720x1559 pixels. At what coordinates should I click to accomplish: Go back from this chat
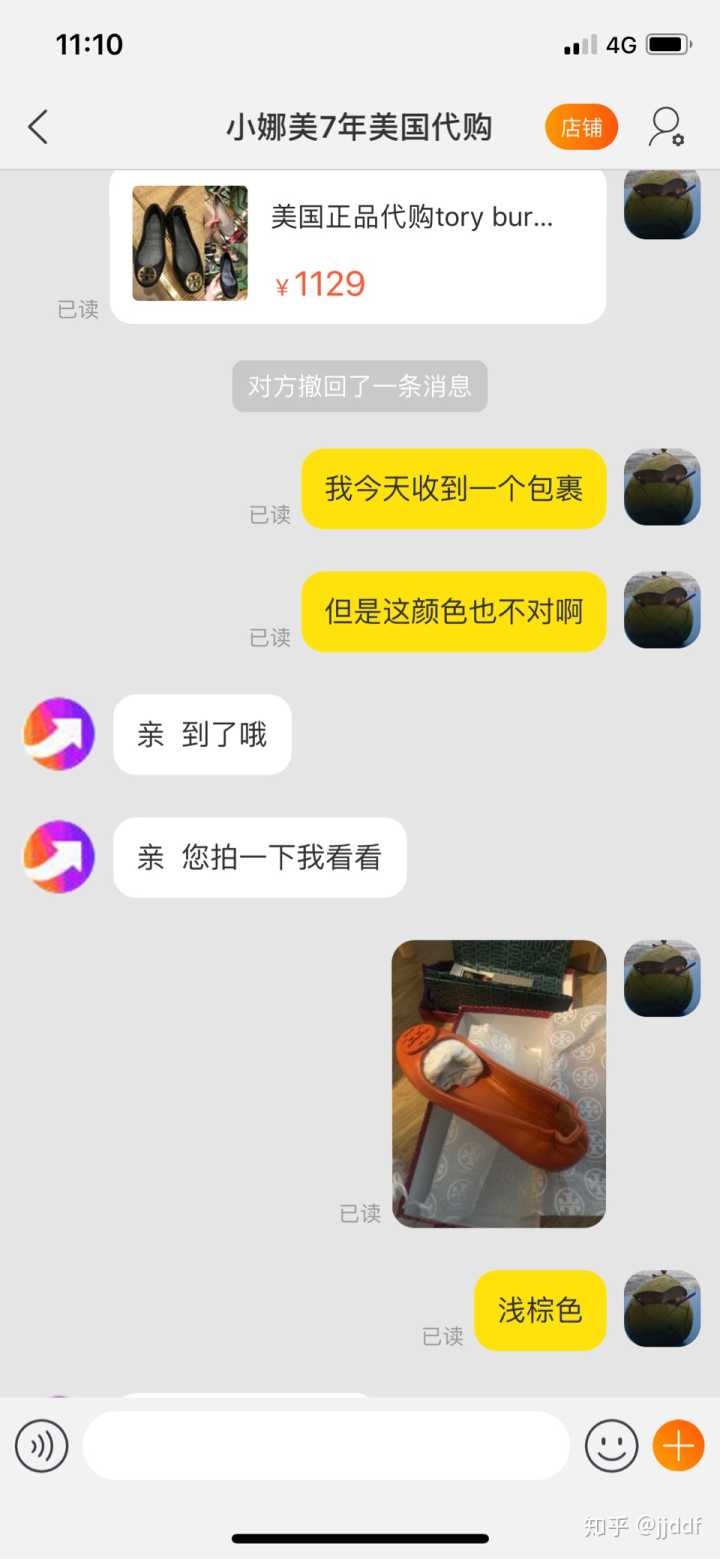coord(38,127)
